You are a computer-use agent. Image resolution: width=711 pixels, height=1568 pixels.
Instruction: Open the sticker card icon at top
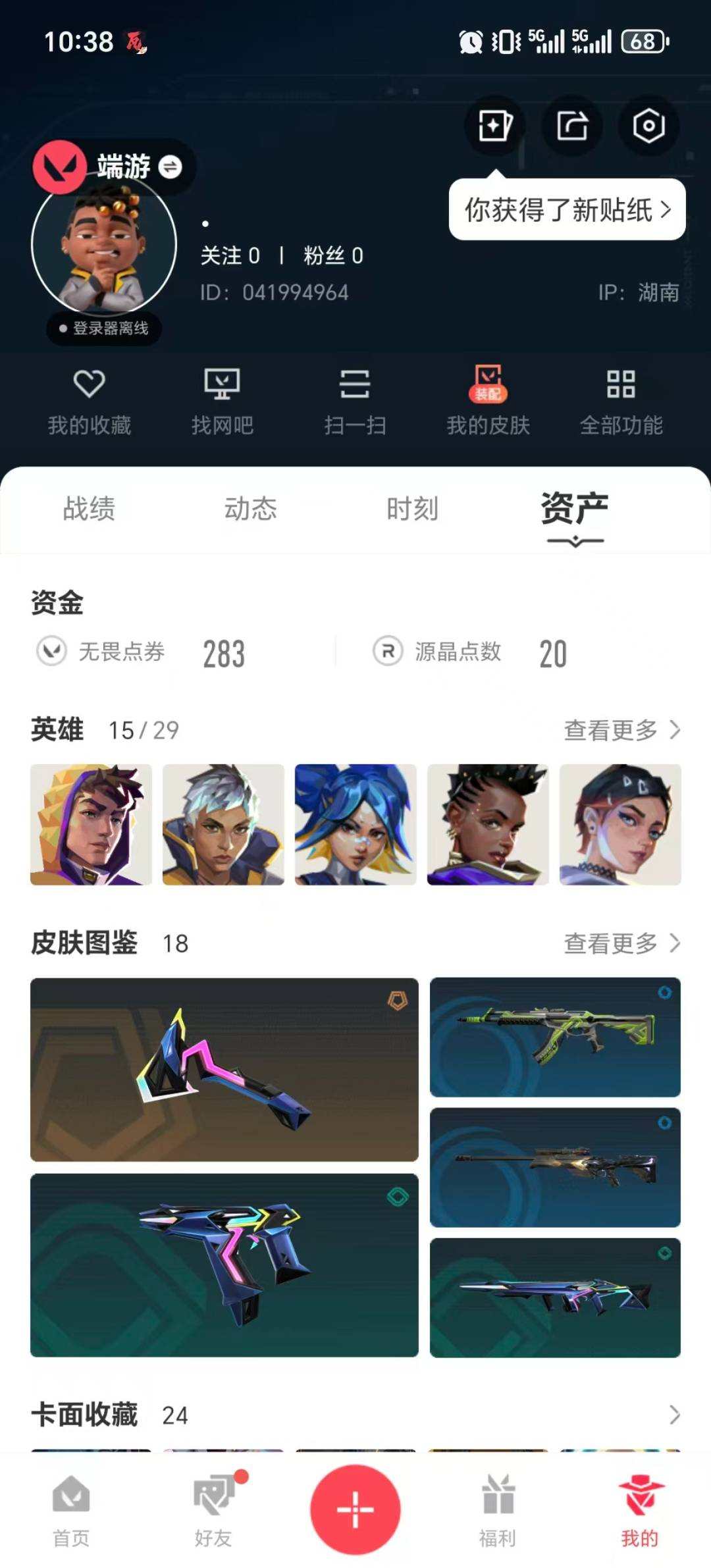(x=494, y=127)
